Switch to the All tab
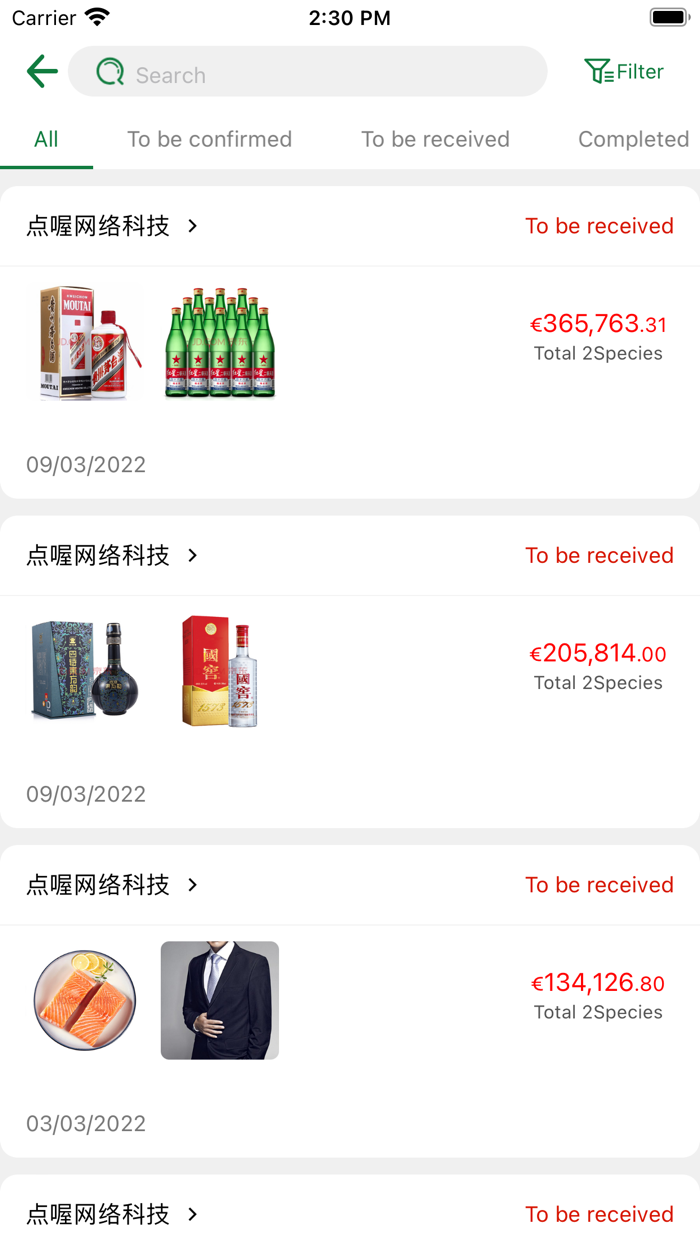700x1244 pixels. click(46, 140)
